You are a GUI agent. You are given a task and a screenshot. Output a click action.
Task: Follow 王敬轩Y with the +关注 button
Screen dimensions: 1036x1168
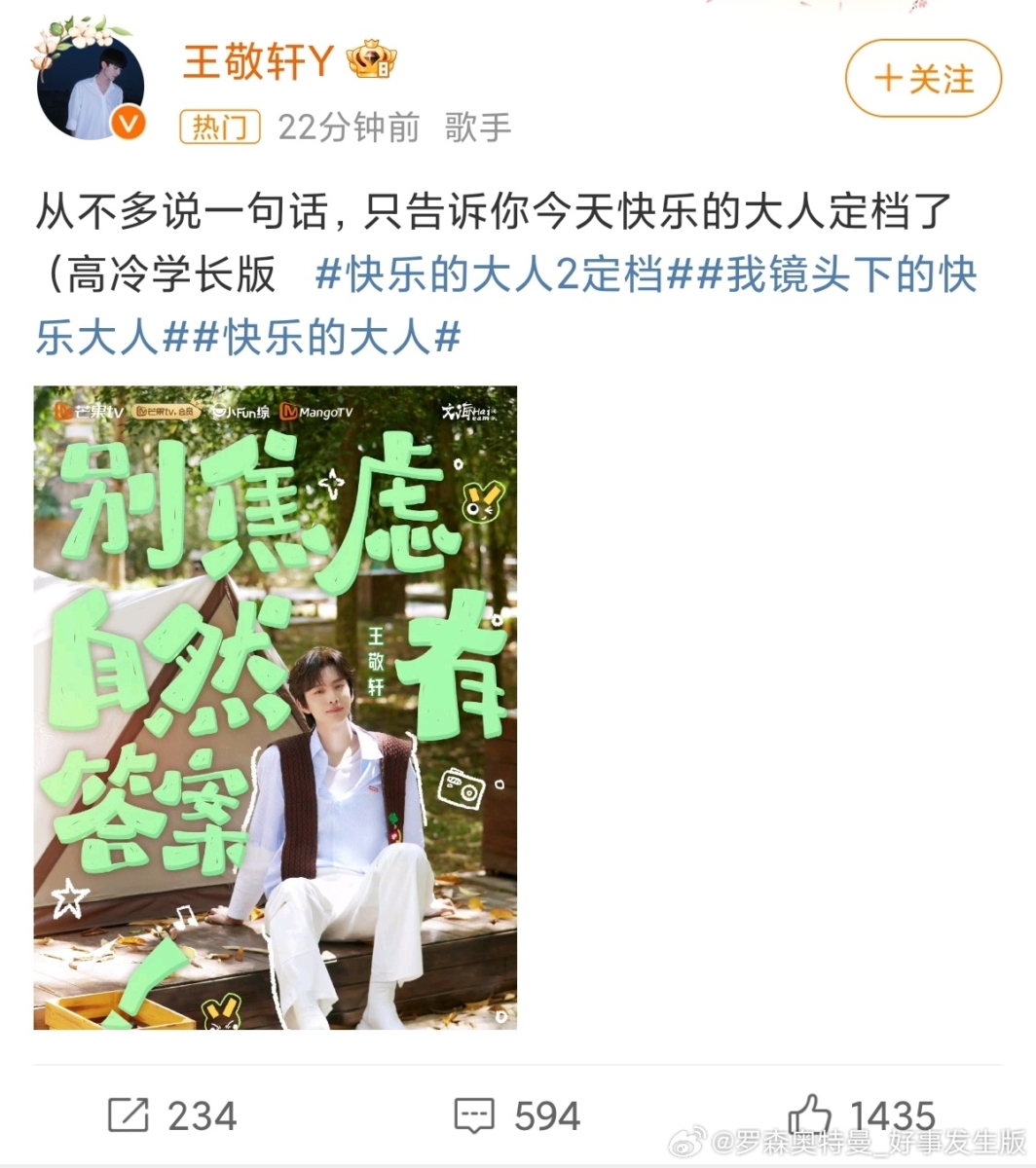(x=923, y=79)
